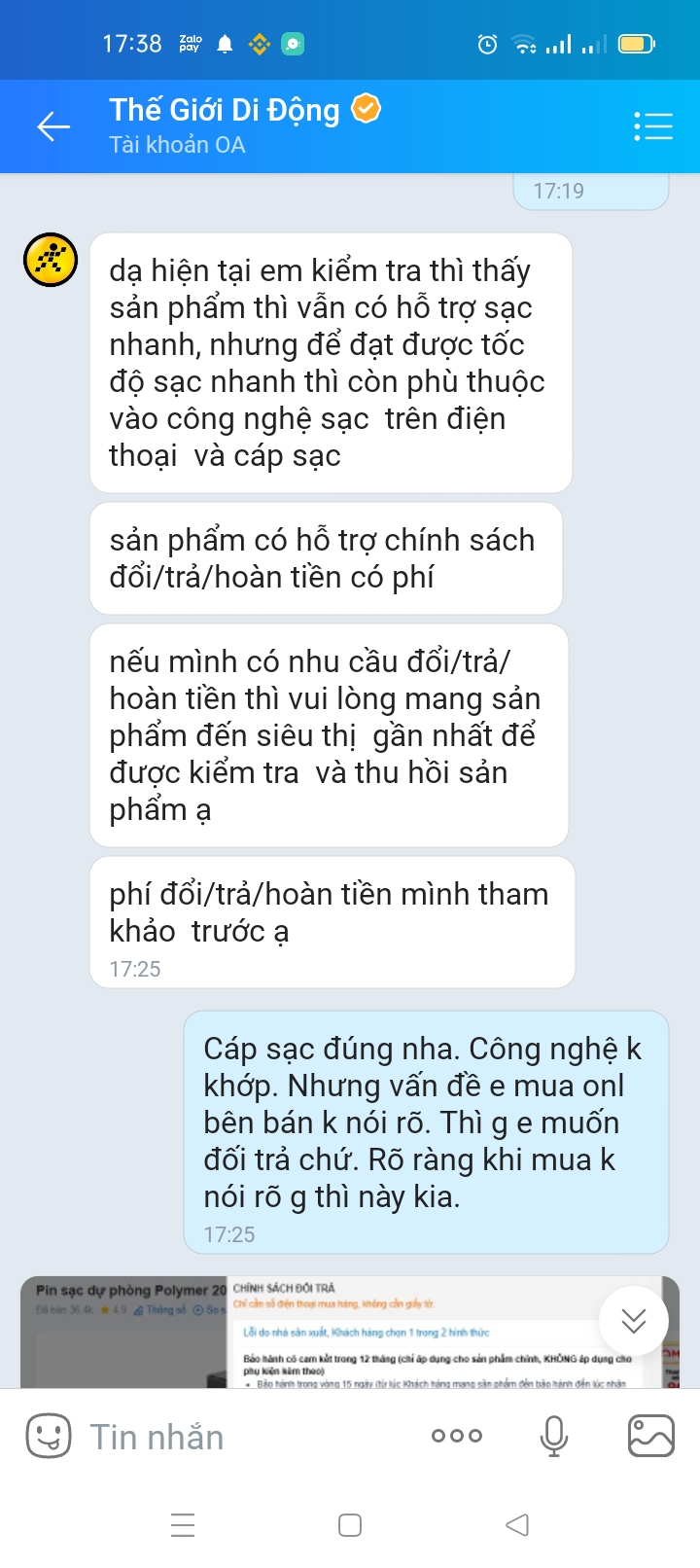This screenshot has height=1568, width=700.
Task: Tap the sender avatar beside the message
Action: [51, 260]
